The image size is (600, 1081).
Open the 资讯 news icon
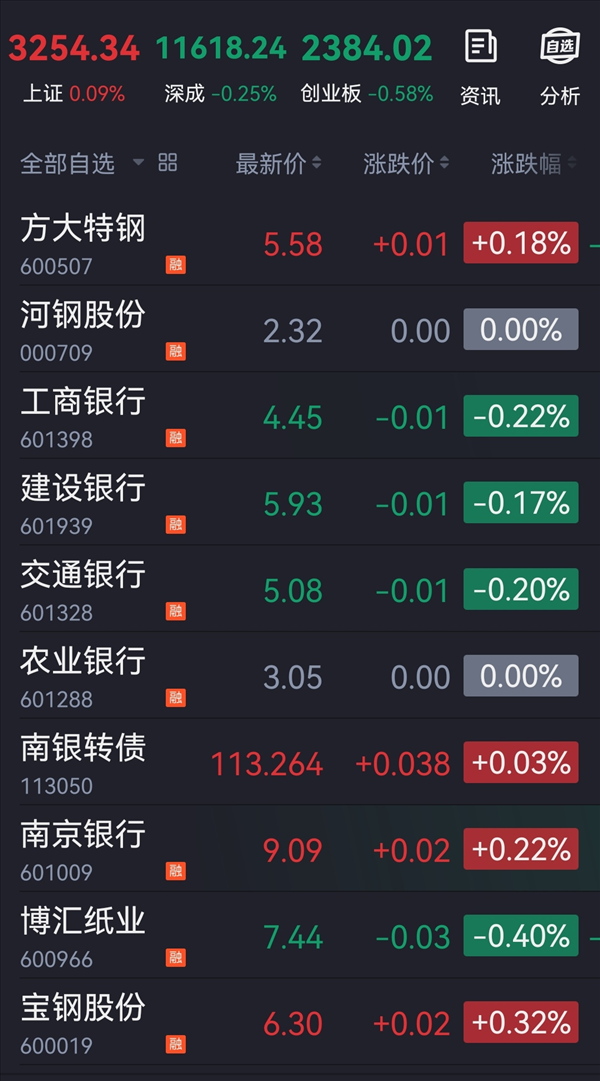point(480,66)
